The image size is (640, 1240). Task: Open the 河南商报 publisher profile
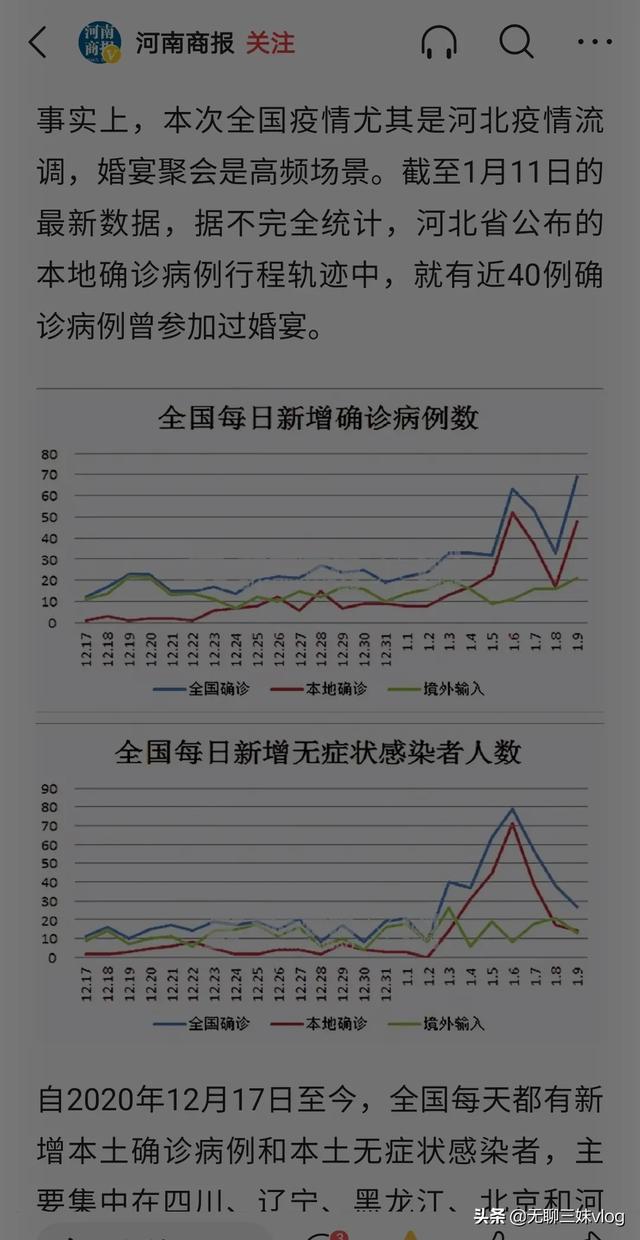pyautogui.click(x=184, y=43)
